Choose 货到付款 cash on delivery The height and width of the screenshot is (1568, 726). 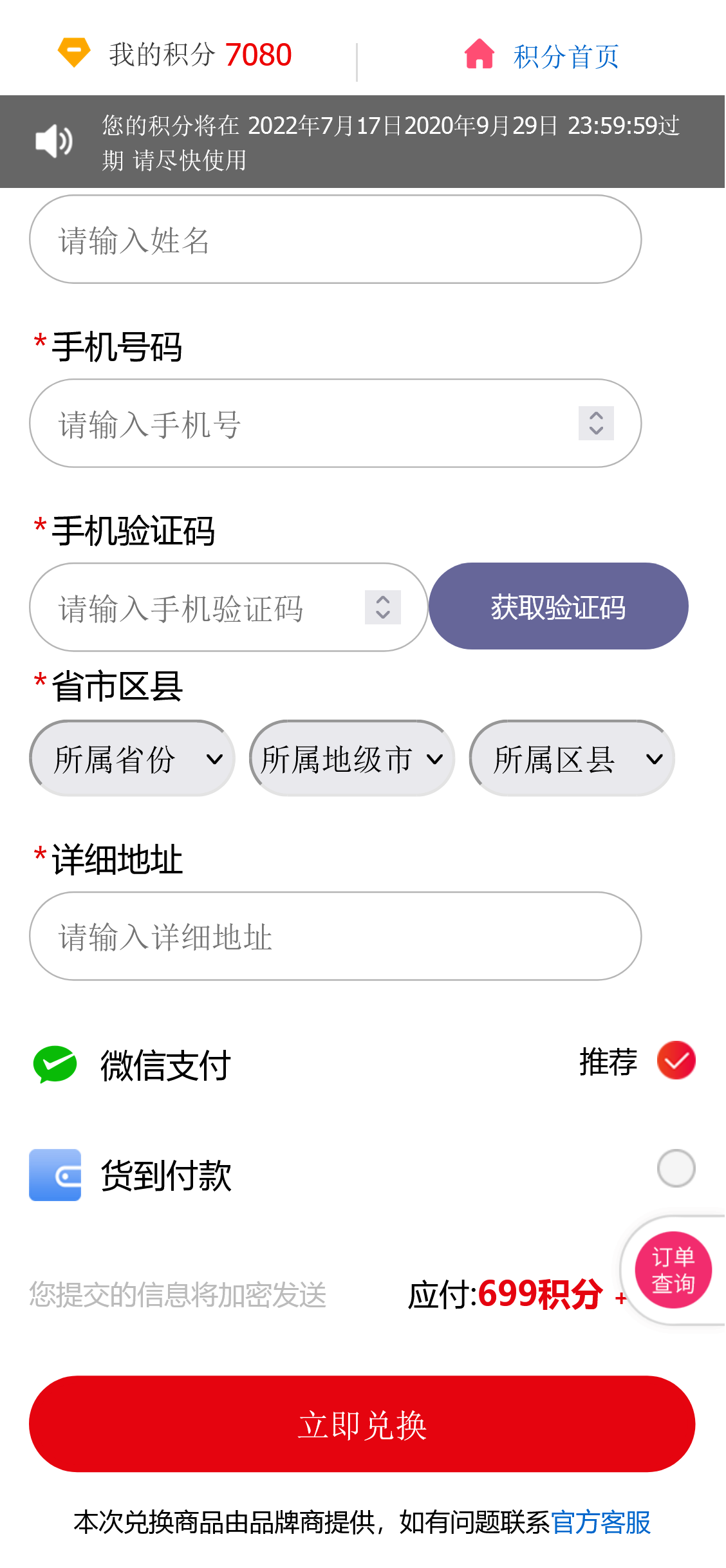pos(676,1168)
